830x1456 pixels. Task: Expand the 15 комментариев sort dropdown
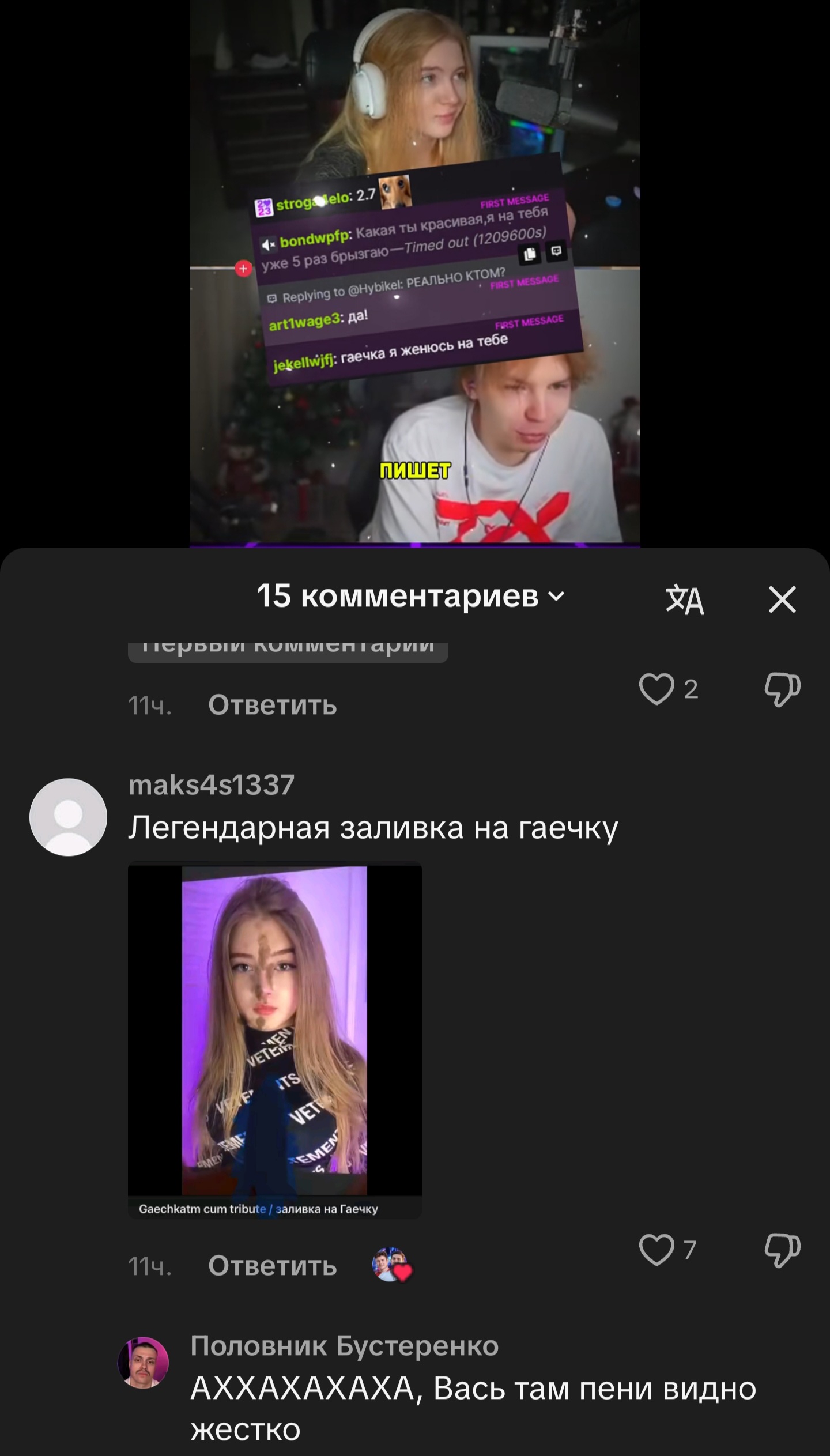pyautogui.click(x=411, y=596)
